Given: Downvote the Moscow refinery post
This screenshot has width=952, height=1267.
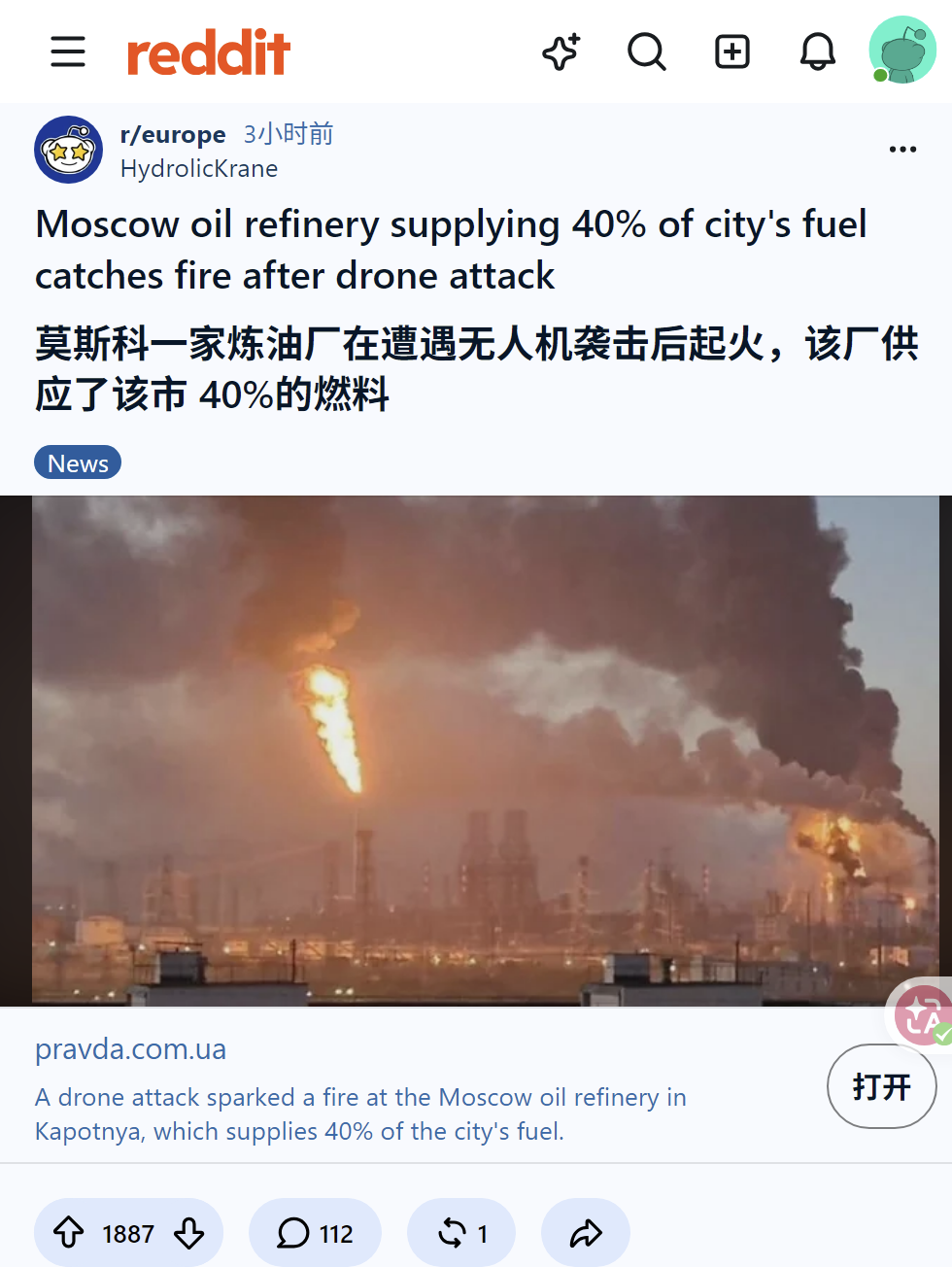Looking at the screenshot, I should [189, 1233].
